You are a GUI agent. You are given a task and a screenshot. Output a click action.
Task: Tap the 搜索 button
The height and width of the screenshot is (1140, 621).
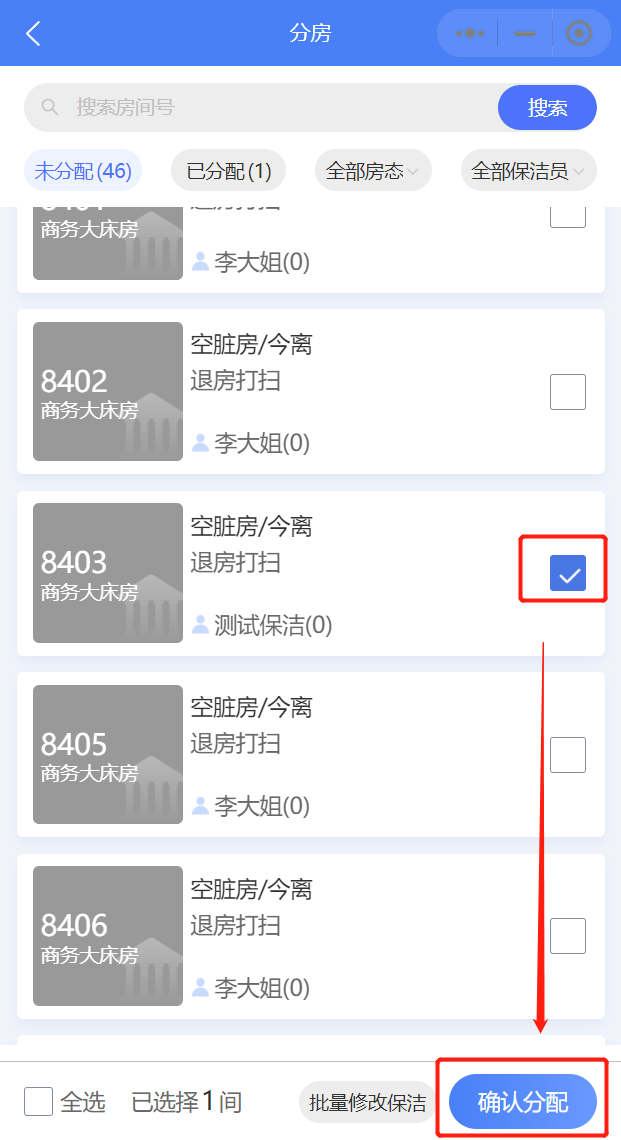click(548, 108)
